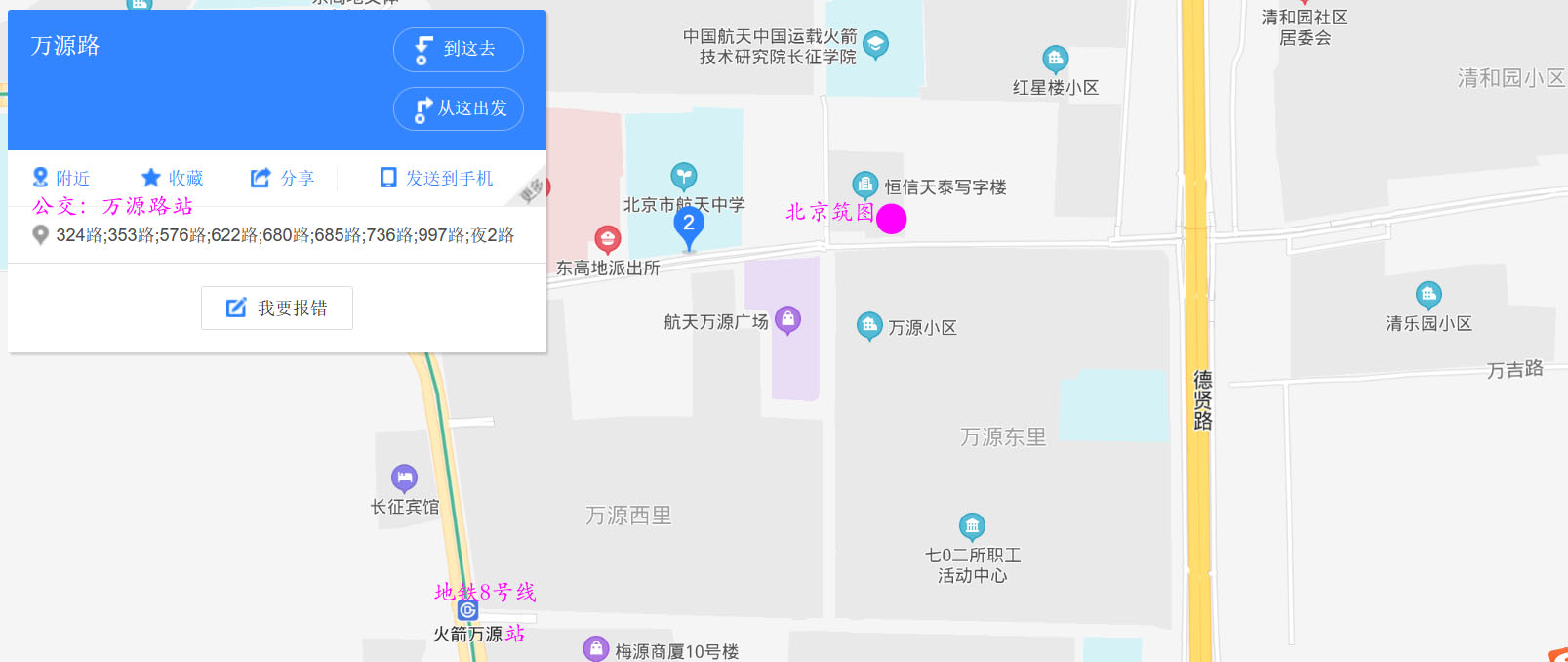Tap the 到这去 directions button
Screen dimensions: 1568x662
(x=458, y=49)
